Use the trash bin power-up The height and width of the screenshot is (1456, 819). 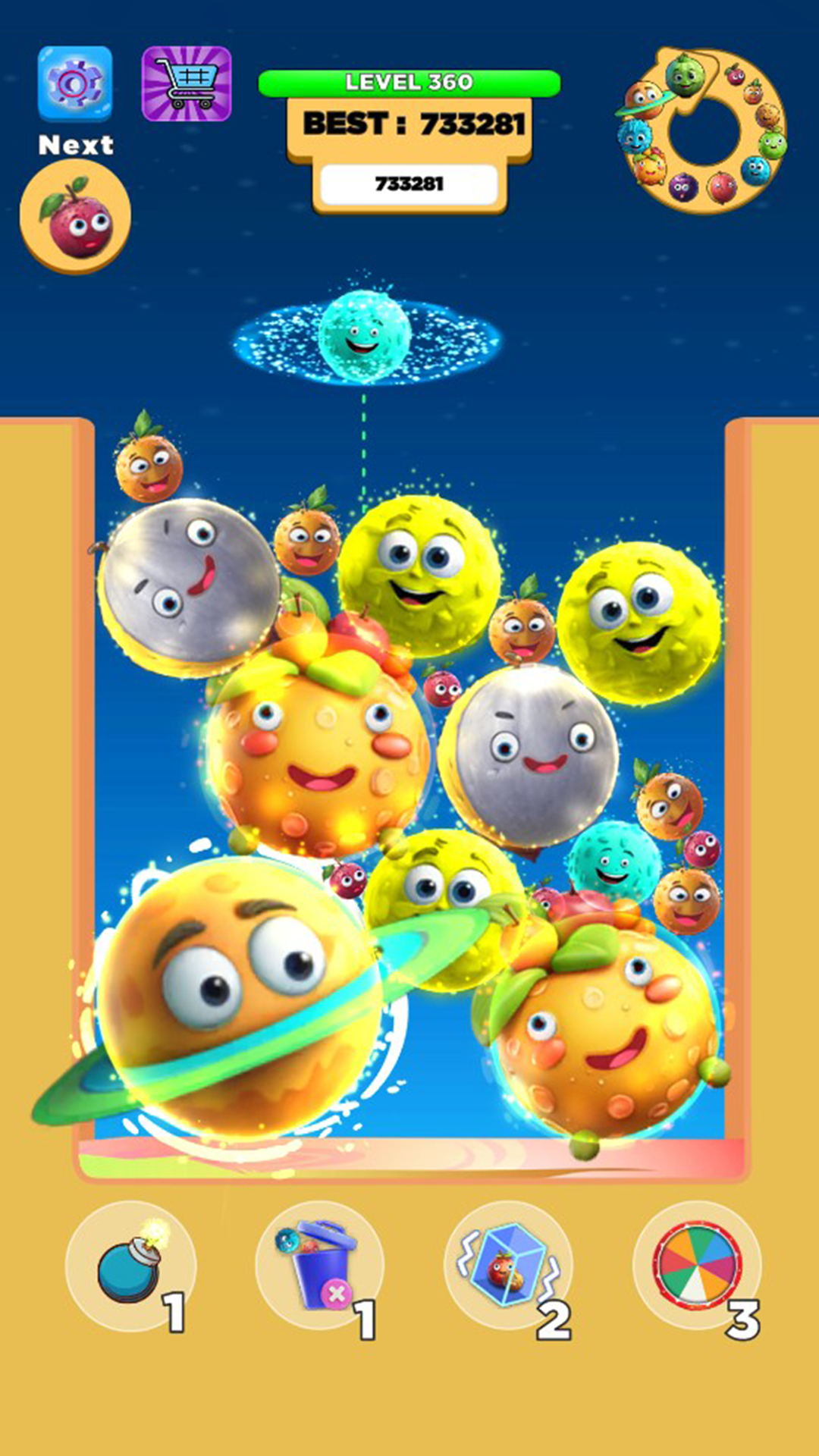click(319, 1266)
